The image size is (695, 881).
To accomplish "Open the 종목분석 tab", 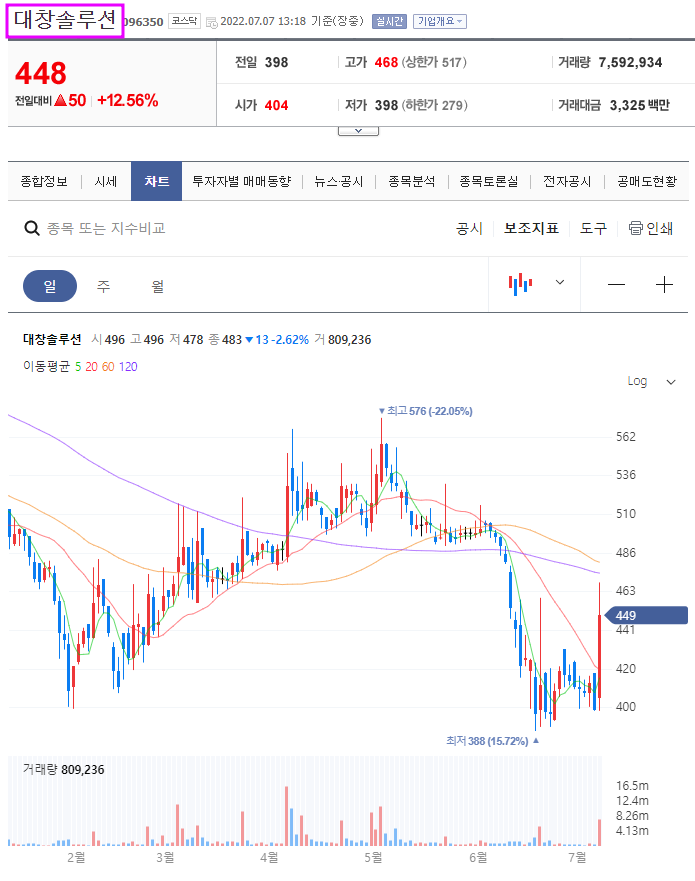I will tap(411, 181).
